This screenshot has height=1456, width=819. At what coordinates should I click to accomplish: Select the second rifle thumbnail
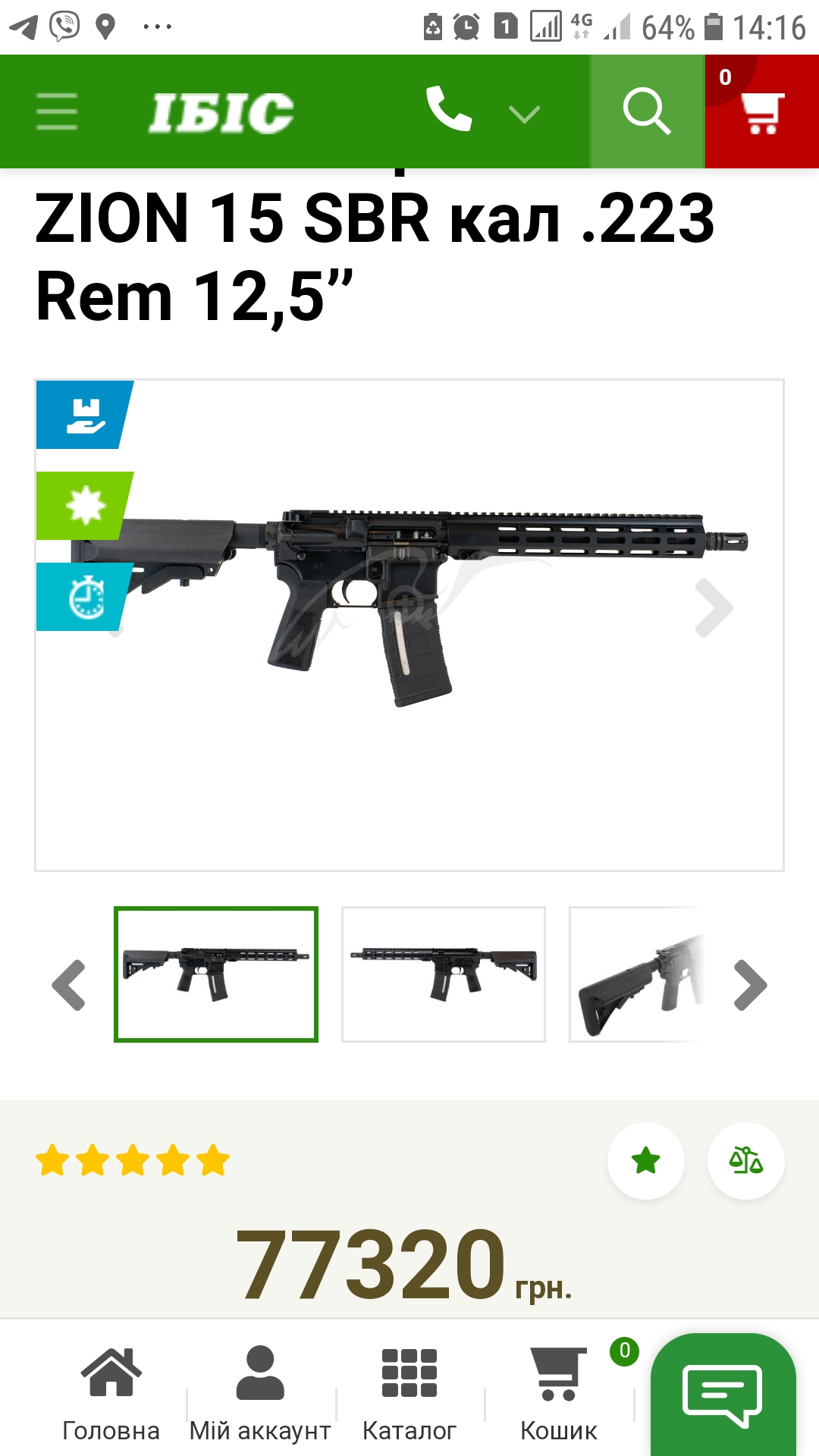[444, 974]
